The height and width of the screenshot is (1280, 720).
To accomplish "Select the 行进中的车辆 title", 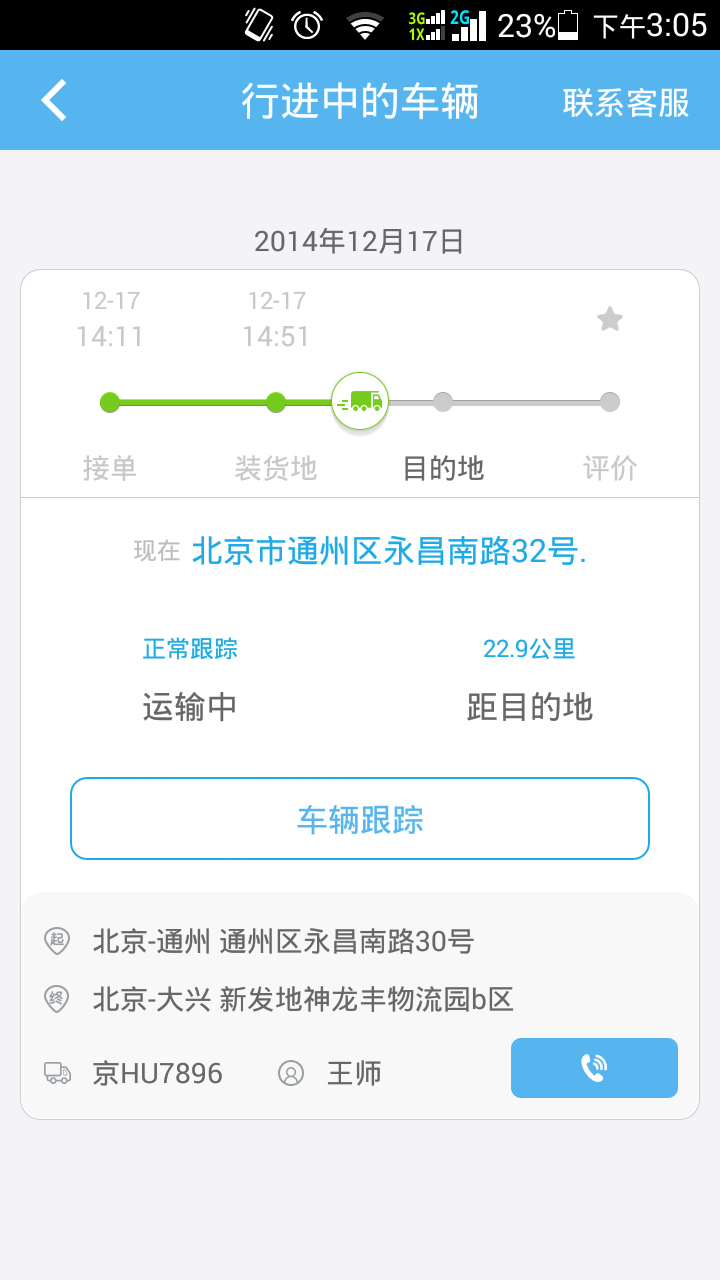I will (360, 100).
